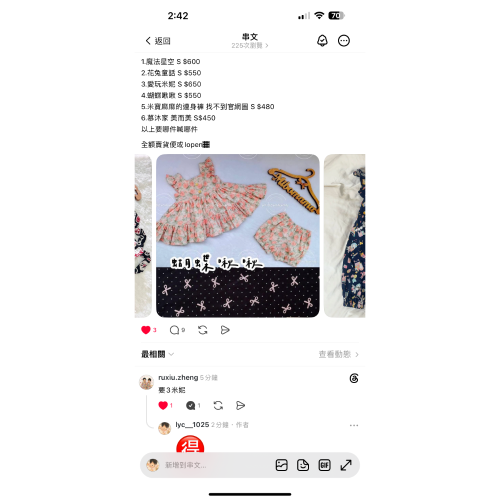This screenshot has width=500, height=500.
Task: Repost ruxiu.zheng's comment
Action: tap(218, 405)
